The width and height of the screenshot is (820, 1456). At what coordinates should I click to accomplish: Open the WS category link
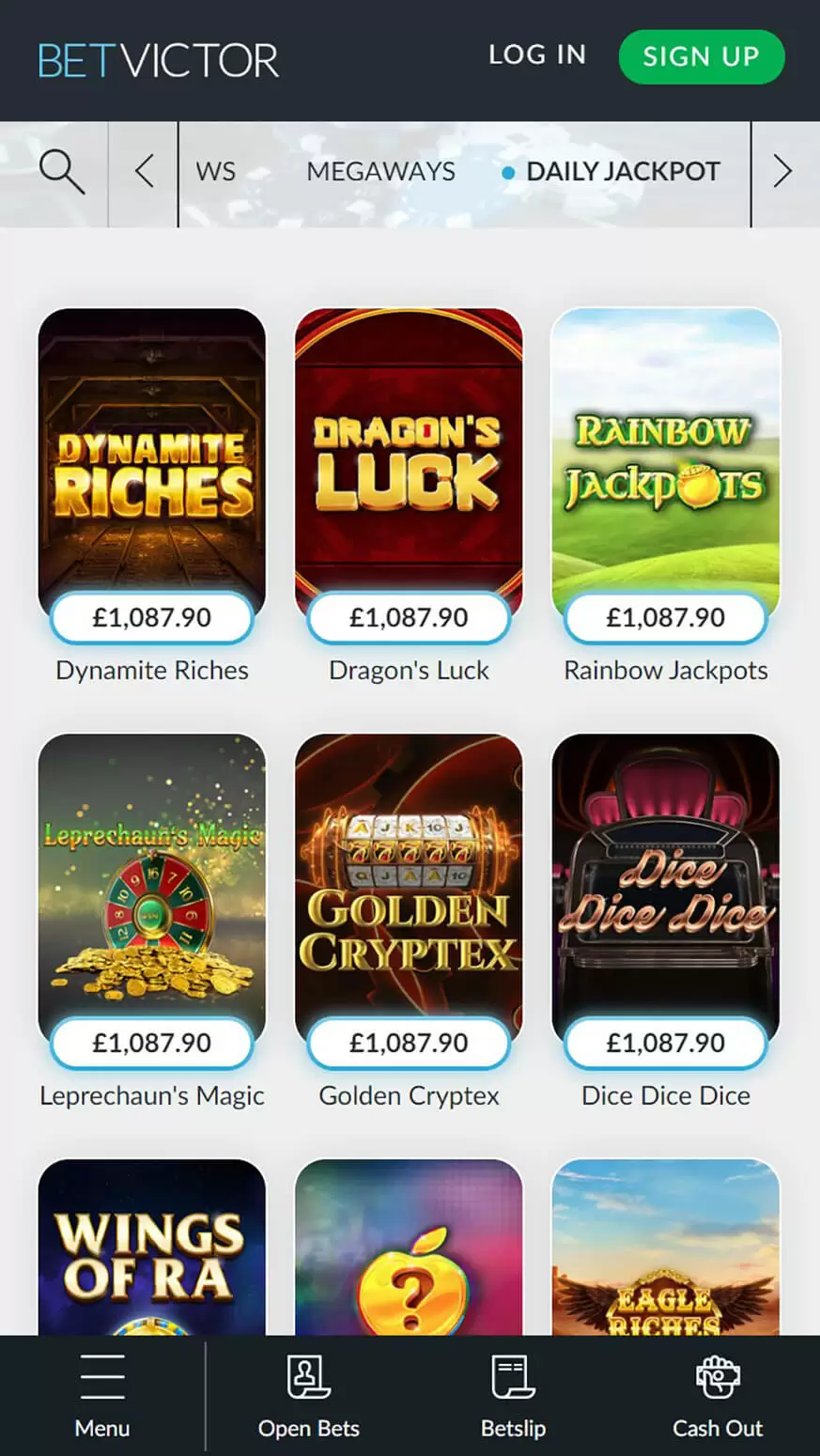[x=215, y=171]
